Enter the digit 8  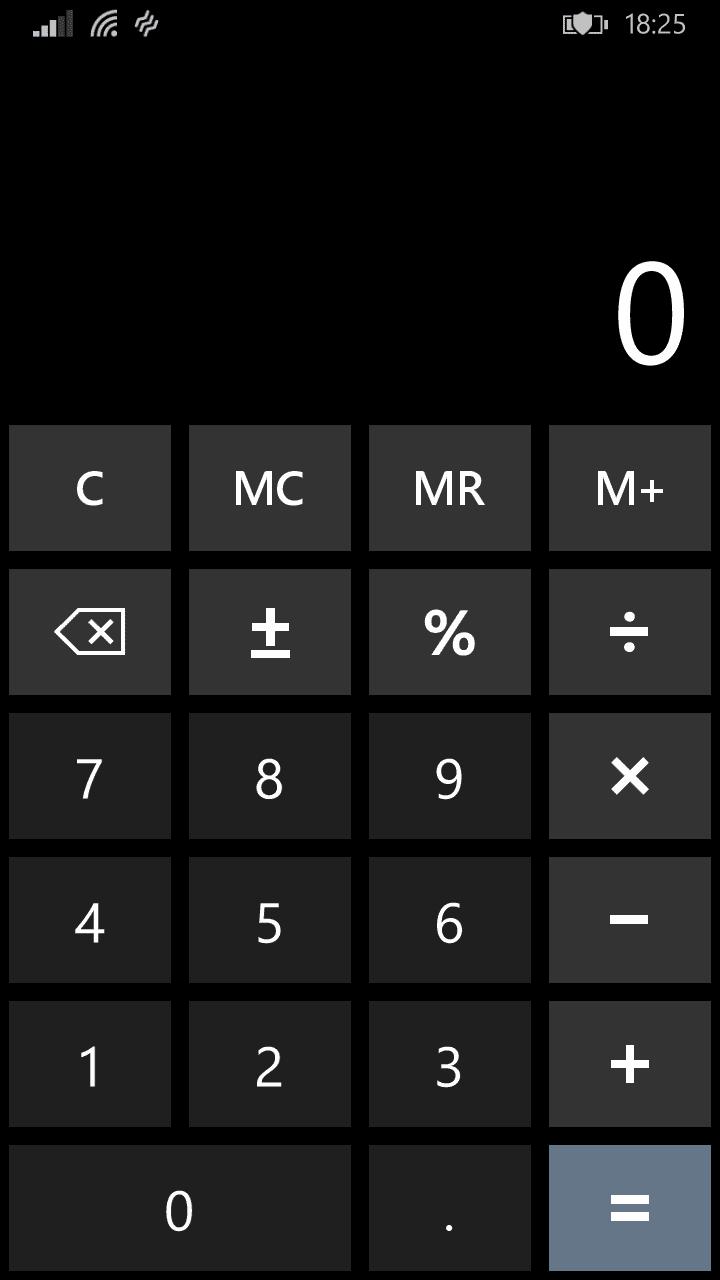pyautogui.click(x=270, y=776)
